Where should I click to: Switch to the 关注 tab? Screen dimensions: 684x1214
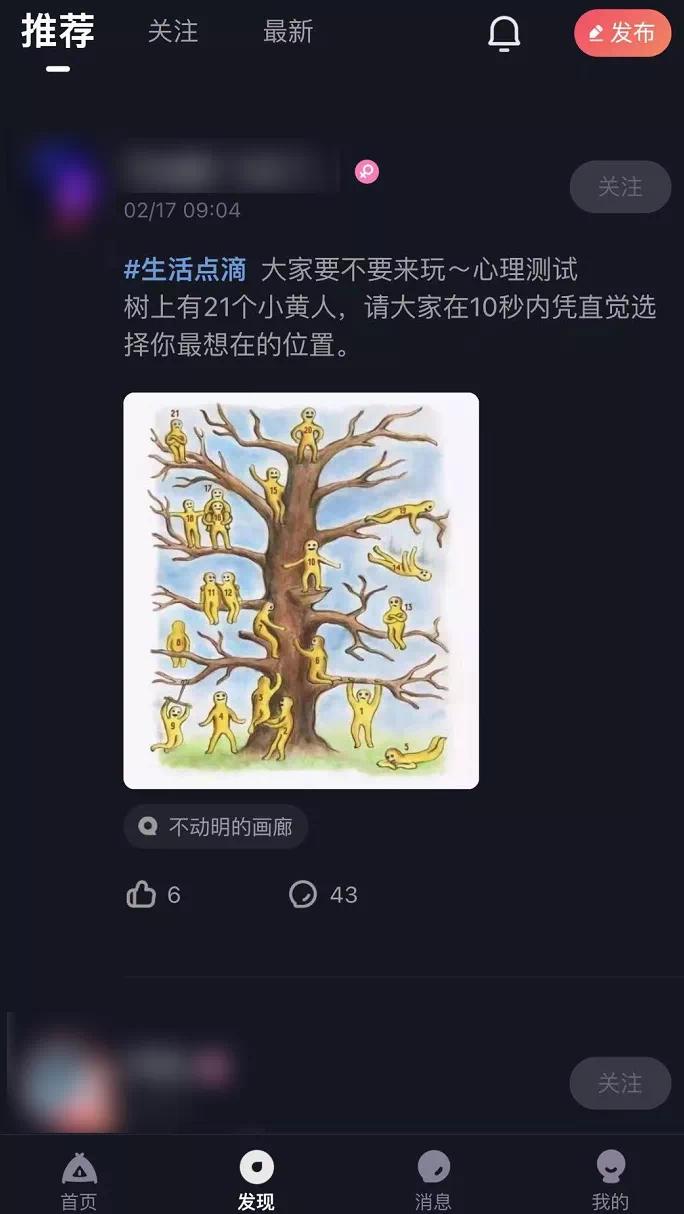pyautogui.click(x=173, y=32)
